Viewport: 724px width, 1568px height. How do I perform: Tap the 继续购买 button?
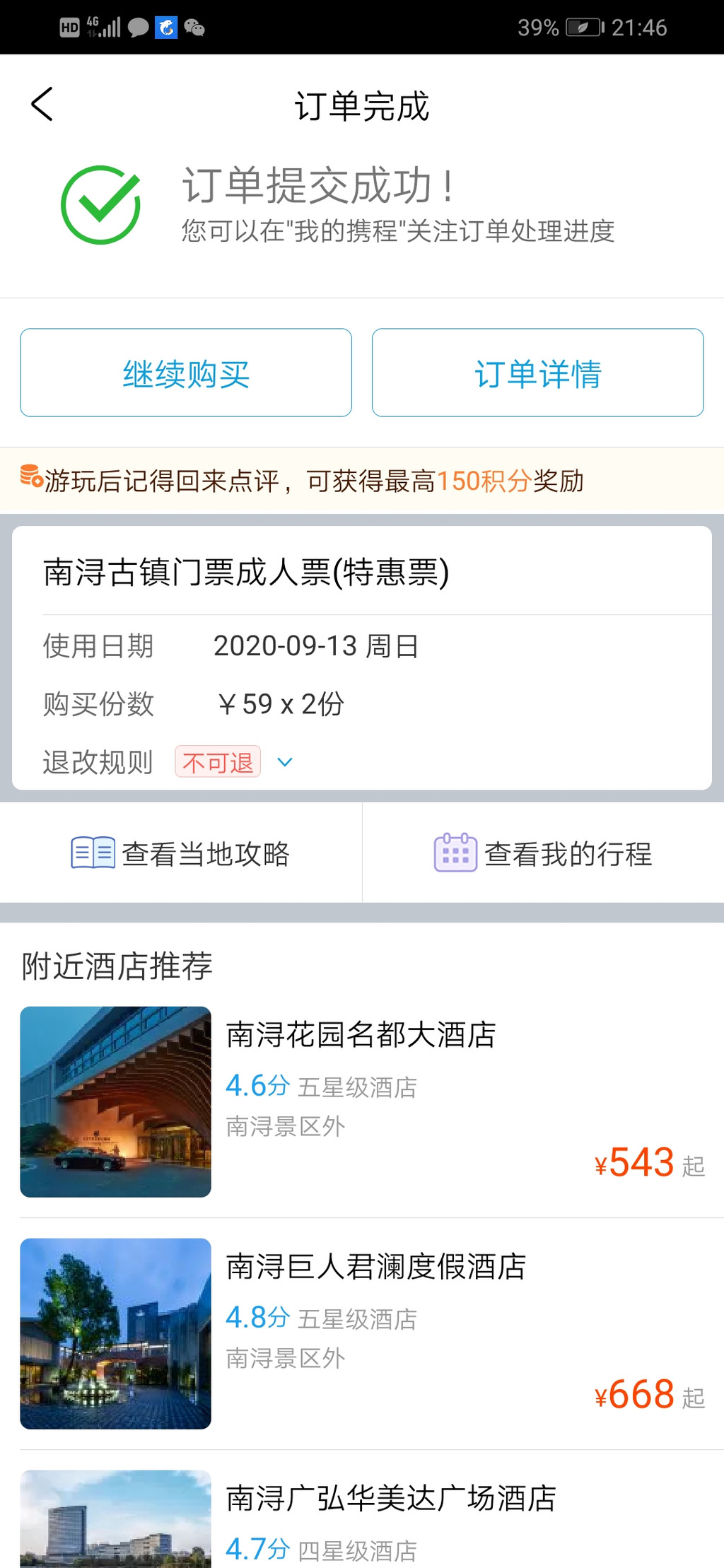[186, 373]
